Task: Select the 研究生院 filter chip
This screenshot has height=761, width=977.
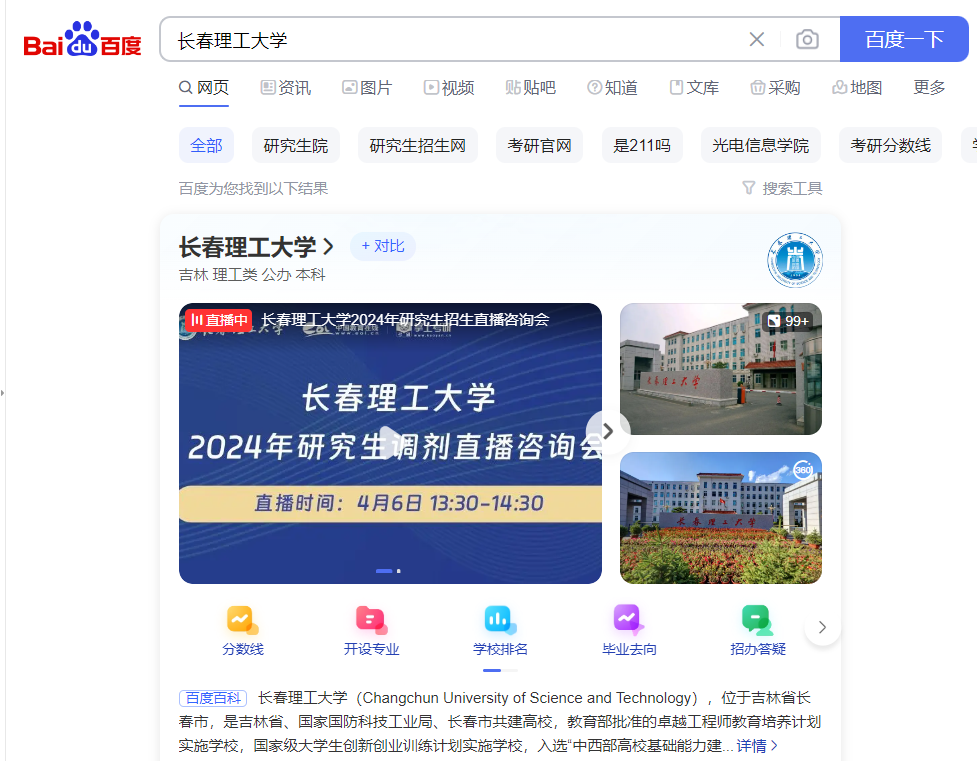Action: (296, 145)
